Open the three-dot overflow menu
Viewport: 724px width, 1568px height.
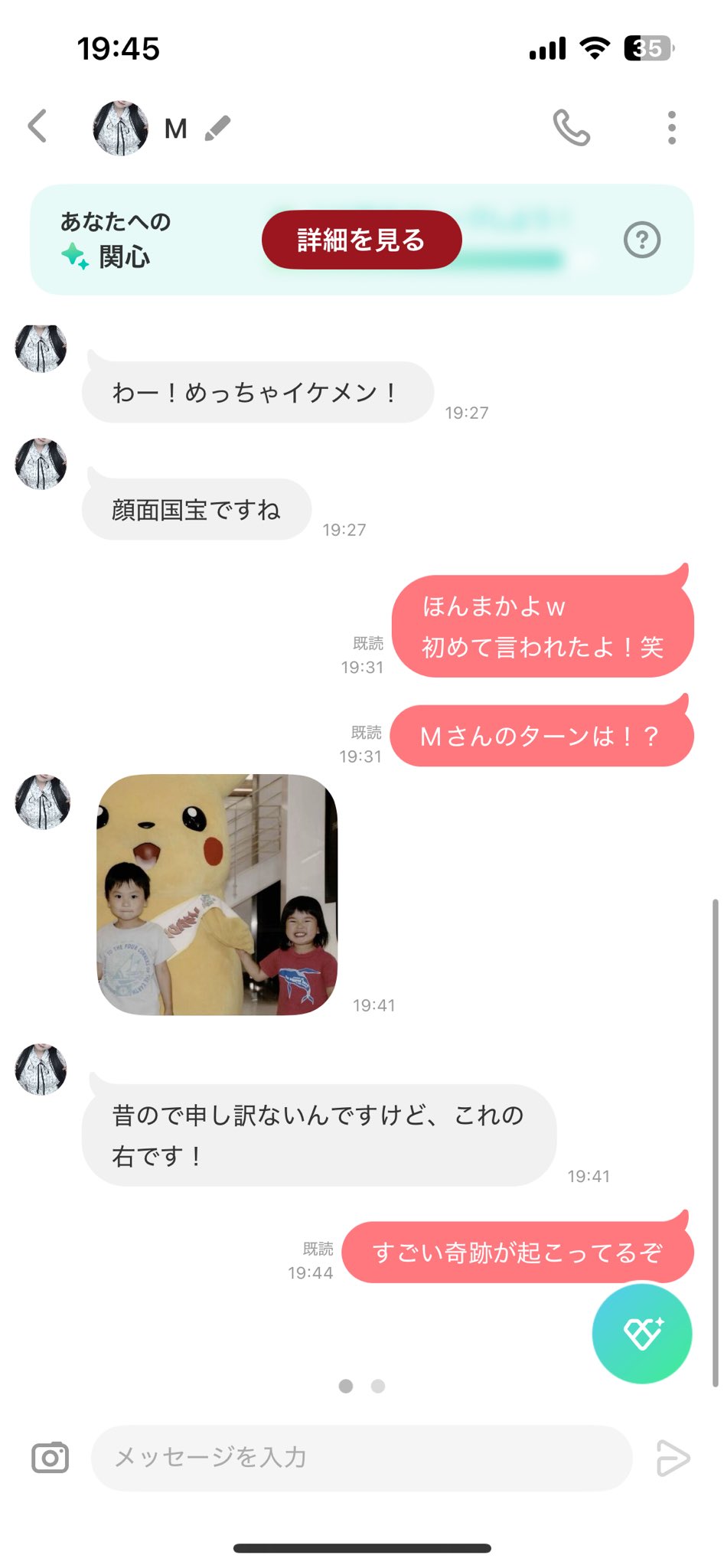(x=671, y=128)
